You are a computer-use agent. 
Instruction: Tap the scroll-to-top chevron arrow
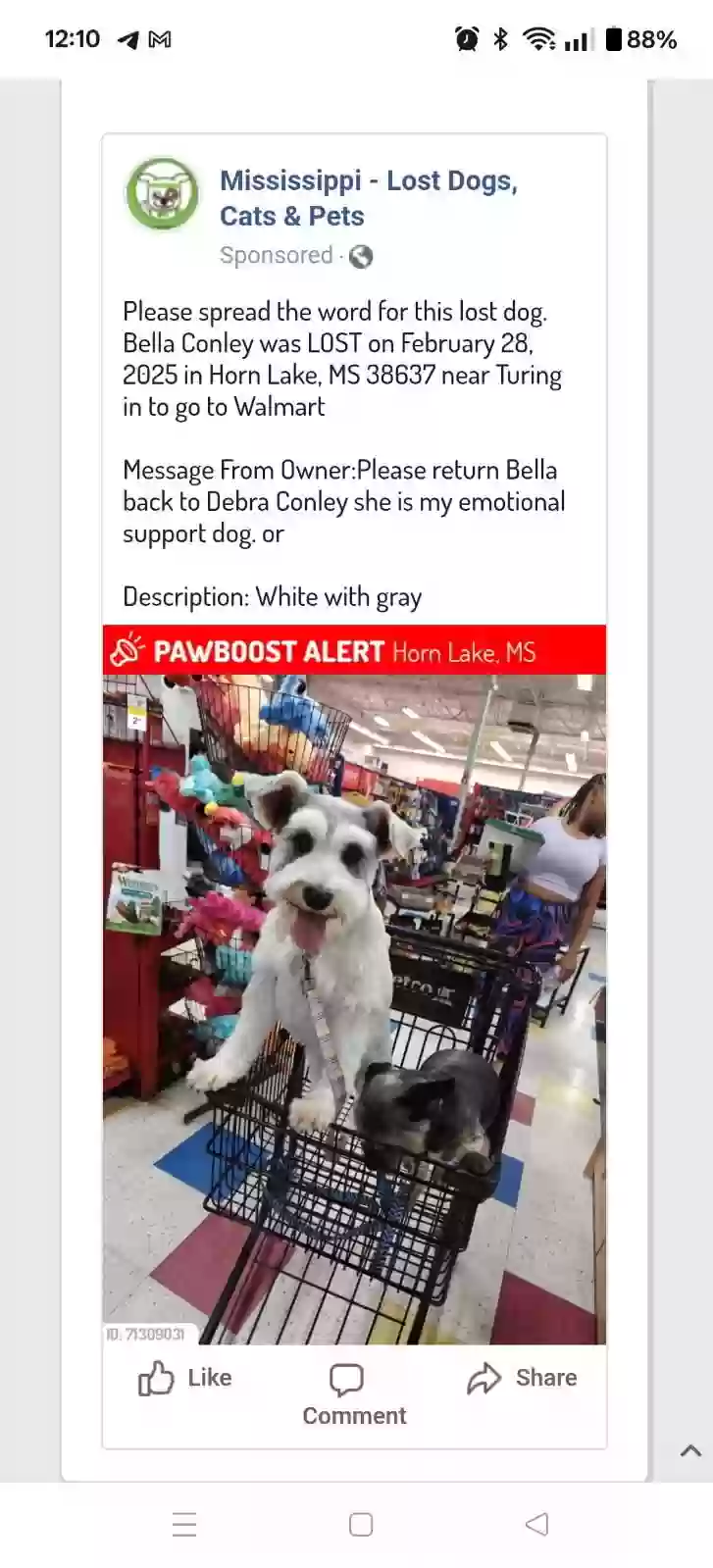point(690,1450)
